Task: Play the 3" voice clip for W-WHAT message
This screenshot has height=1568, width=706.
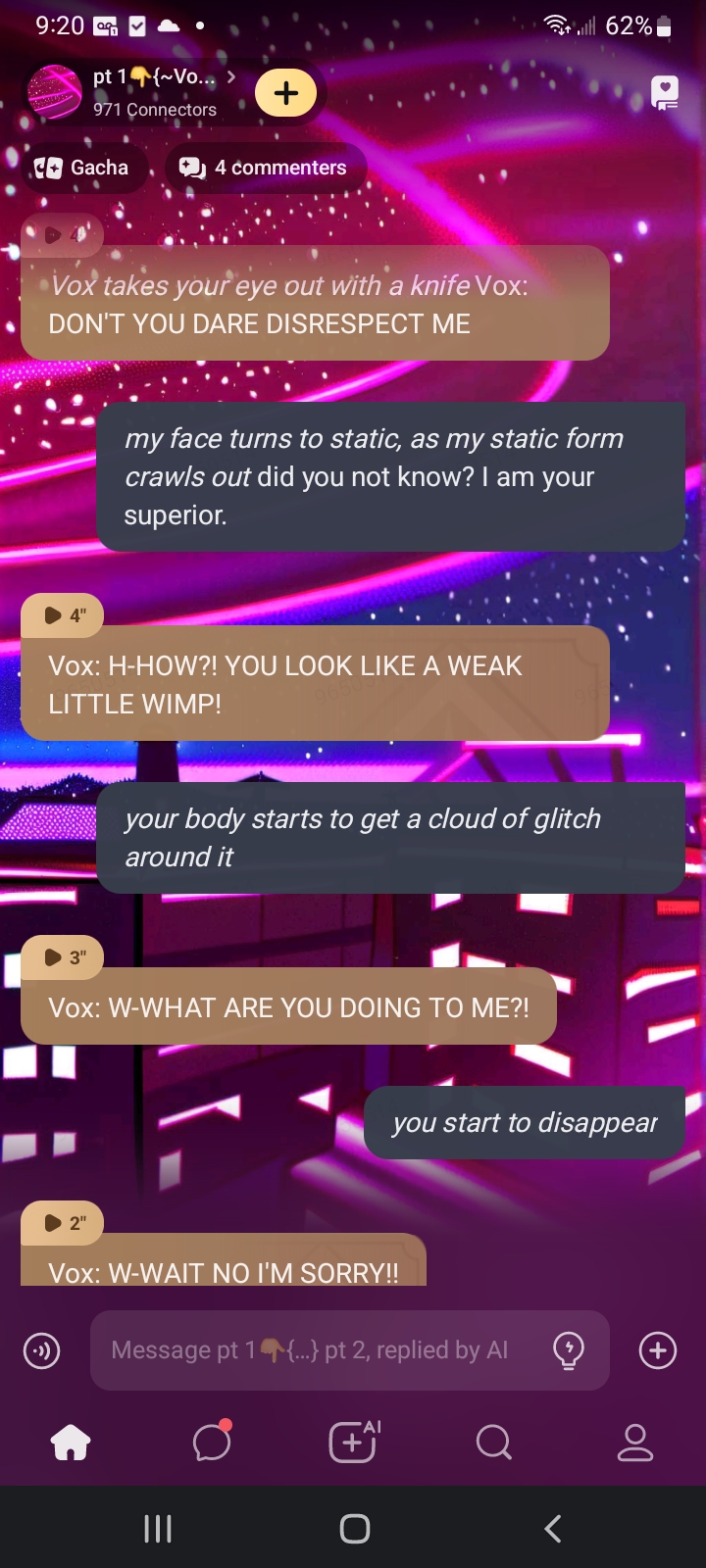Action: pyautogui.click(x=63, y=957)
